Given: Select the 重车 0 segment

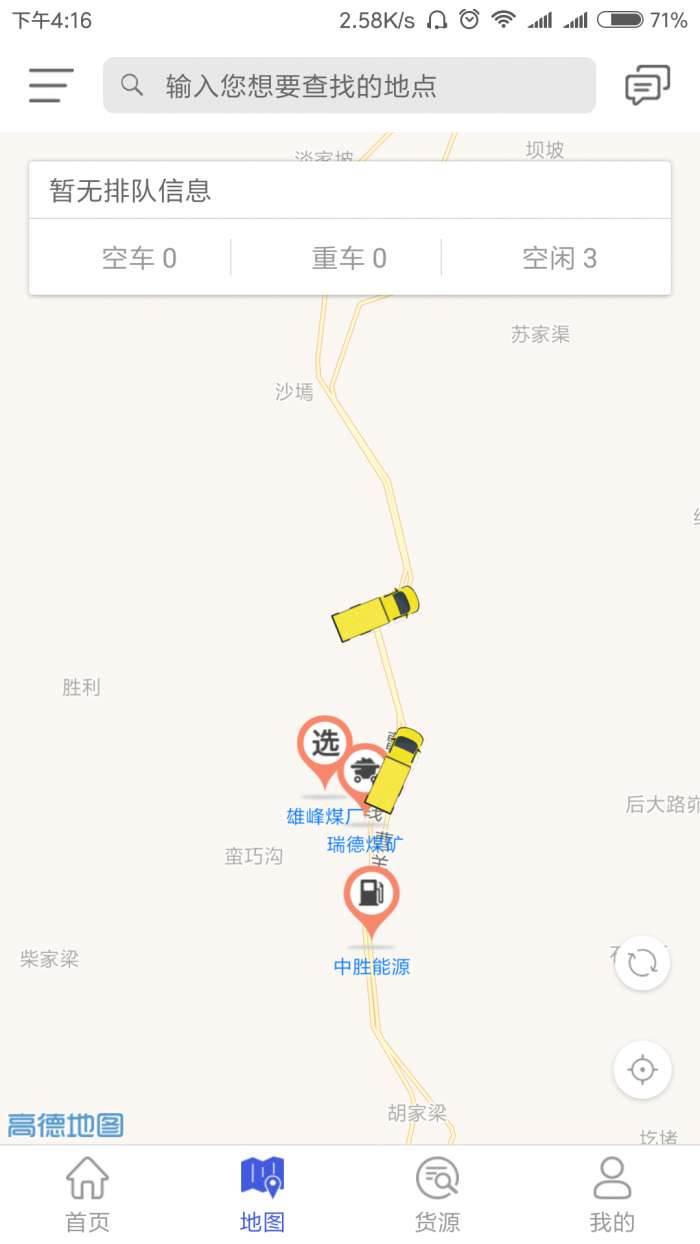Looking at the screenshot, I should (x=349, y=258).
